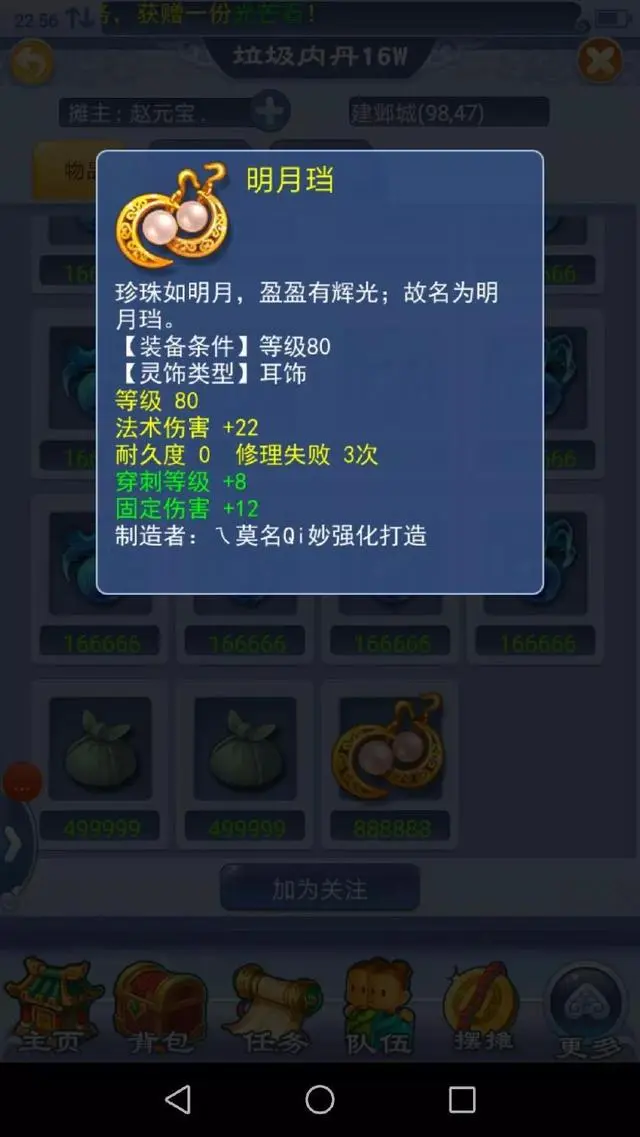Viewport: 640px width, 1137px height.
Task: Open the 背包 tab
Action: [x=160, y=1005]
